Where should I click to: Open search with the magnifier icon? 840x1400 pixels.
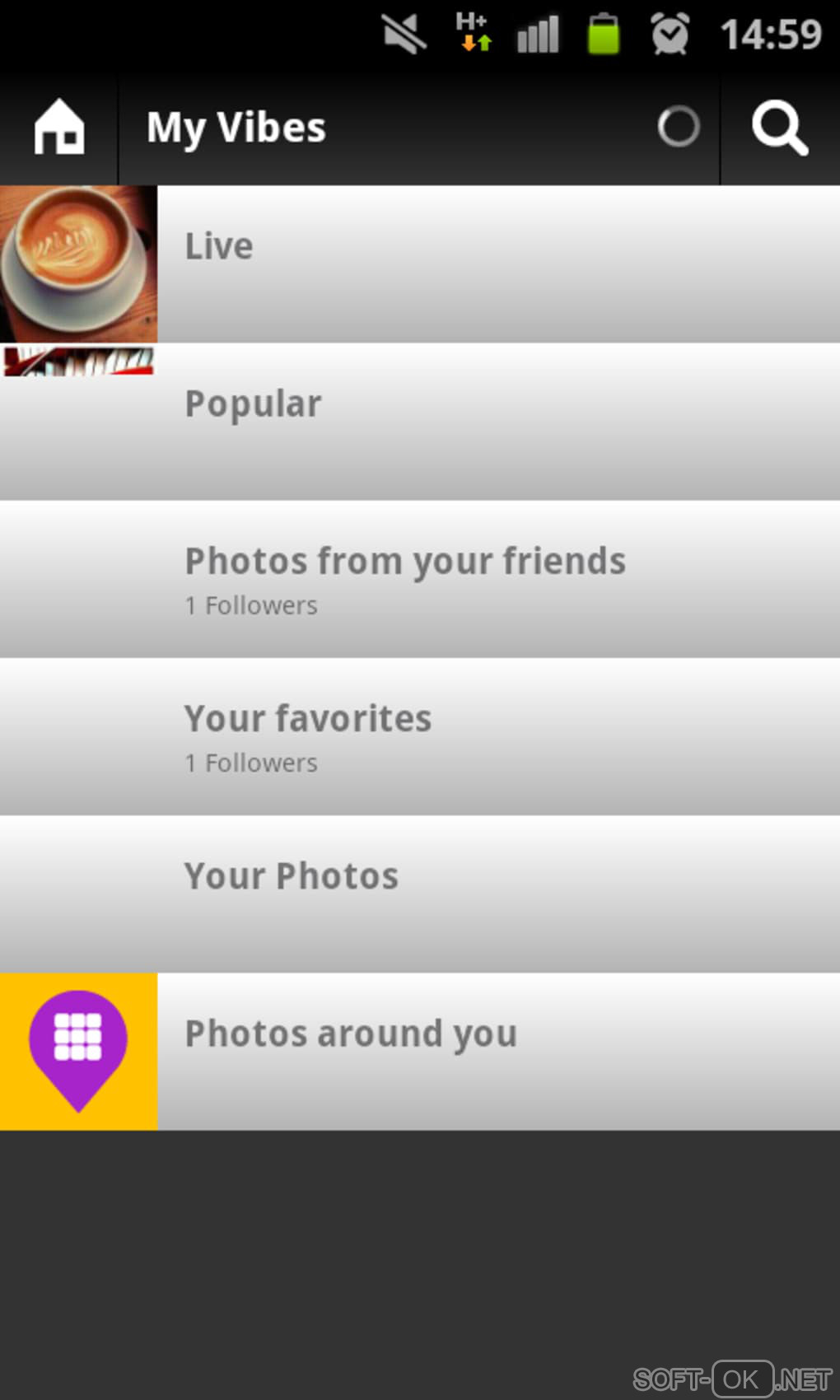(779, 128)
